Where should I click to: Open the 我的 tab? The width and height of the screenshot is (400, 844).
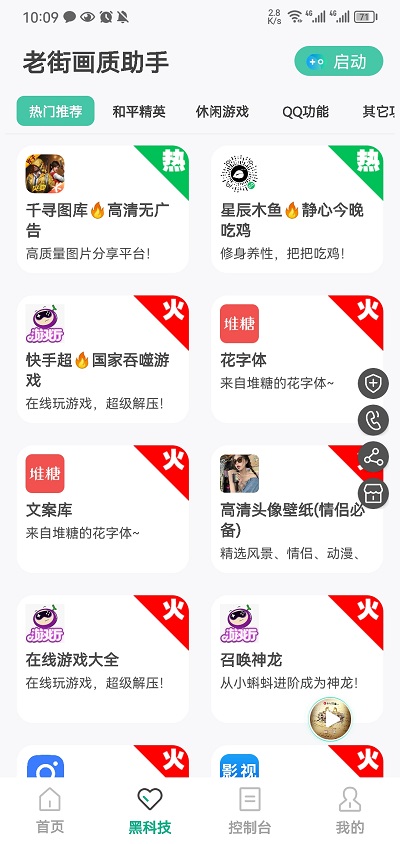coord(350,811)
